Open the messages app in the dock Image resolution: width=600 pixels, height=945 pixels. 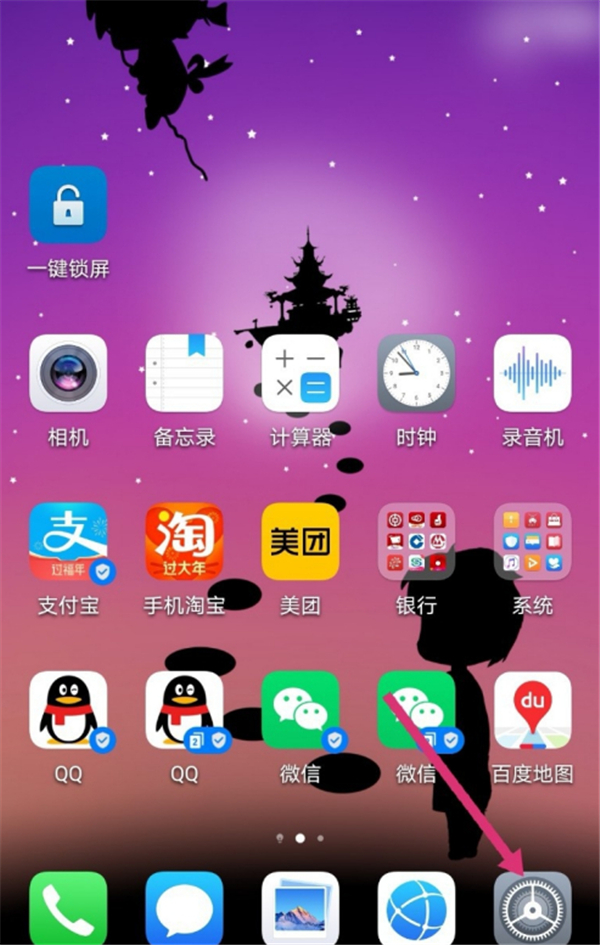pos(184,908)
